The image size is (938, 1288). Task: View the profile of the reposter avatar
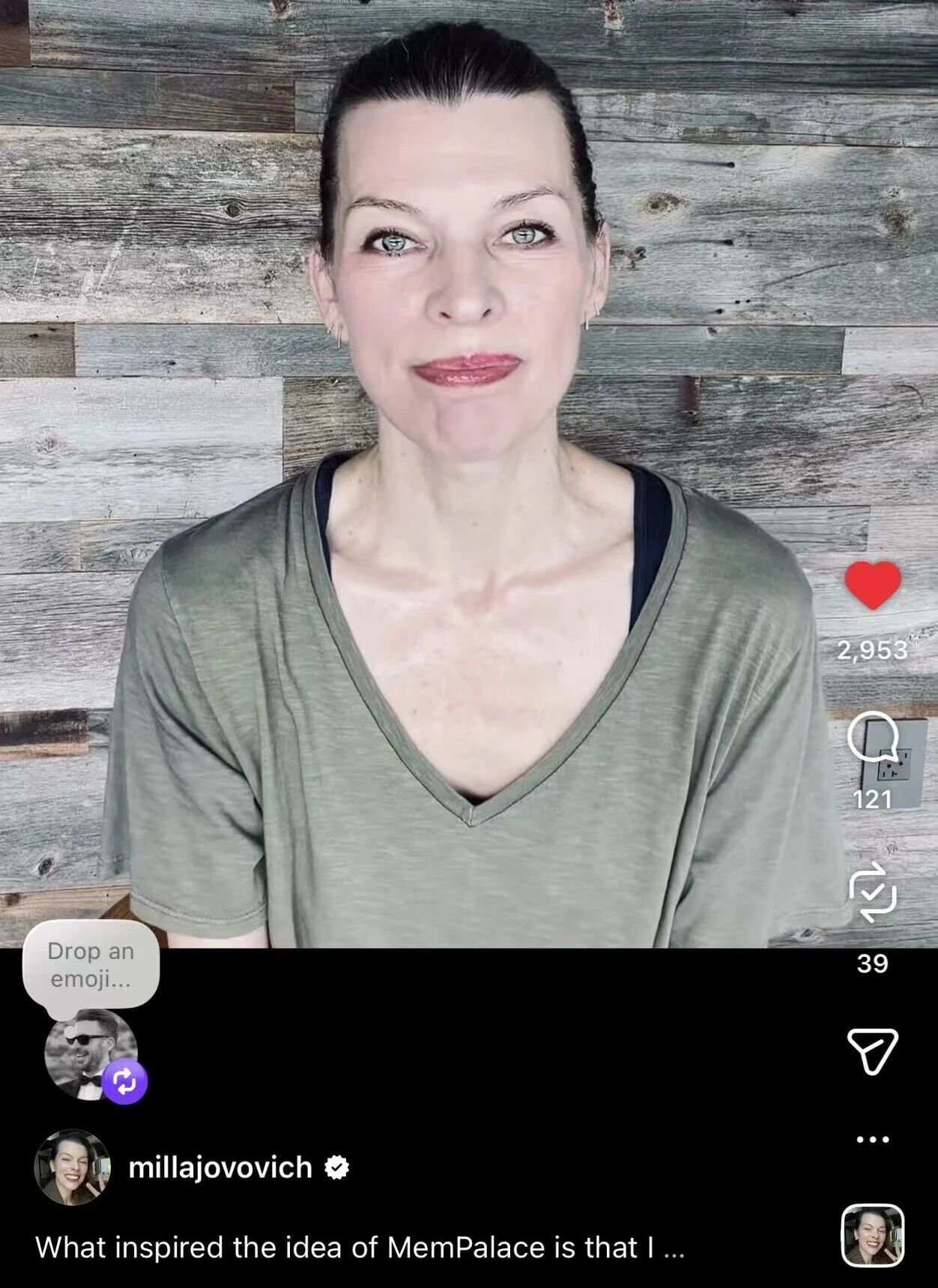pyautogui.click(x=90, y=1054)
